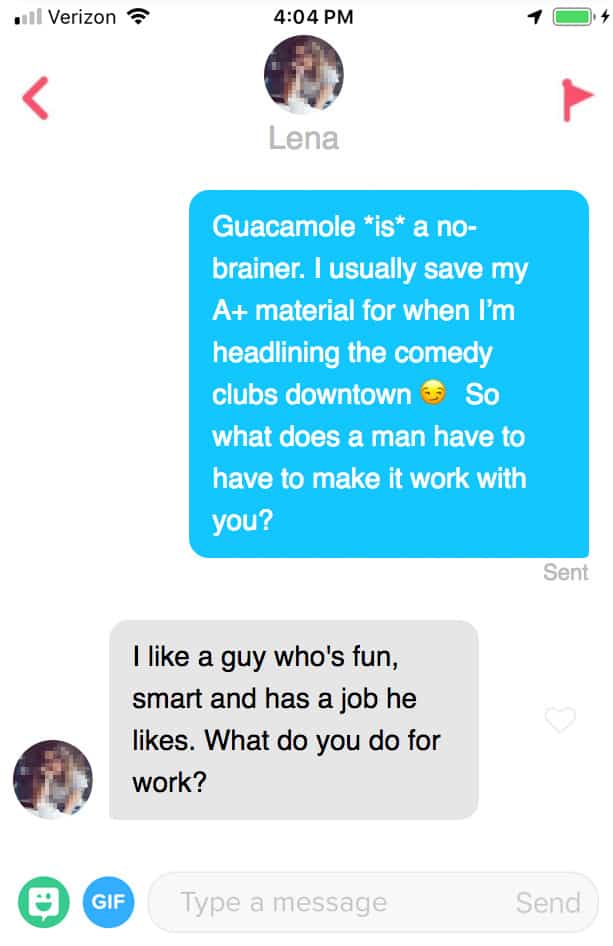The width and height of the screenshot is (613, 946).
Task: Like Lena's message with the heart
Action: coord(560,719)
